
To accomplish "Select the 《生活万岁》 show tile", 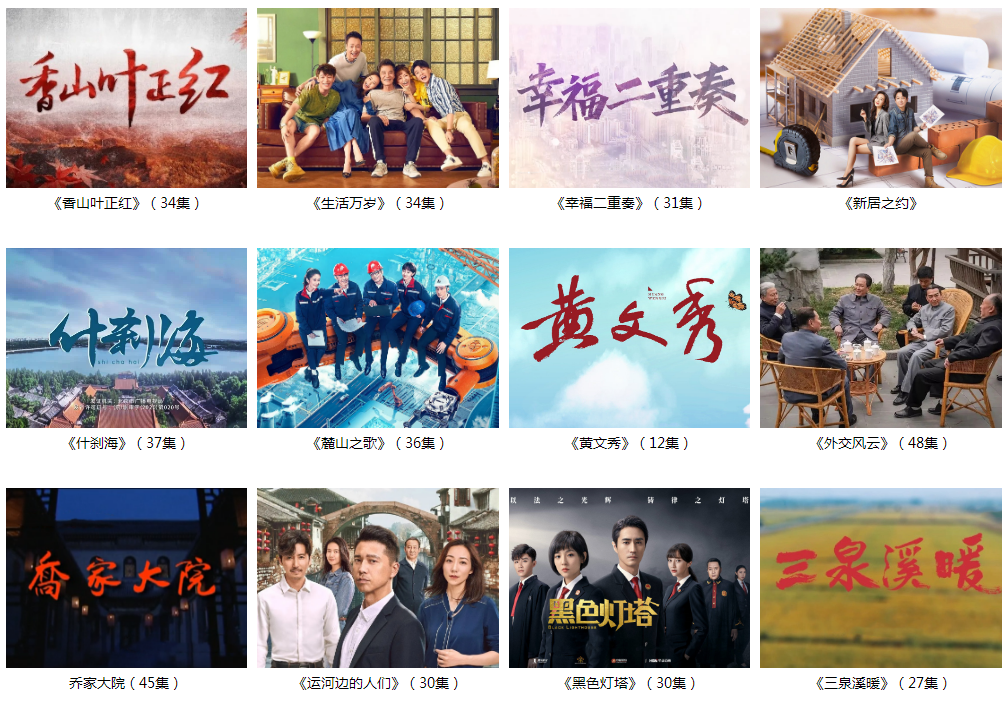I will (x=378, y=98).
